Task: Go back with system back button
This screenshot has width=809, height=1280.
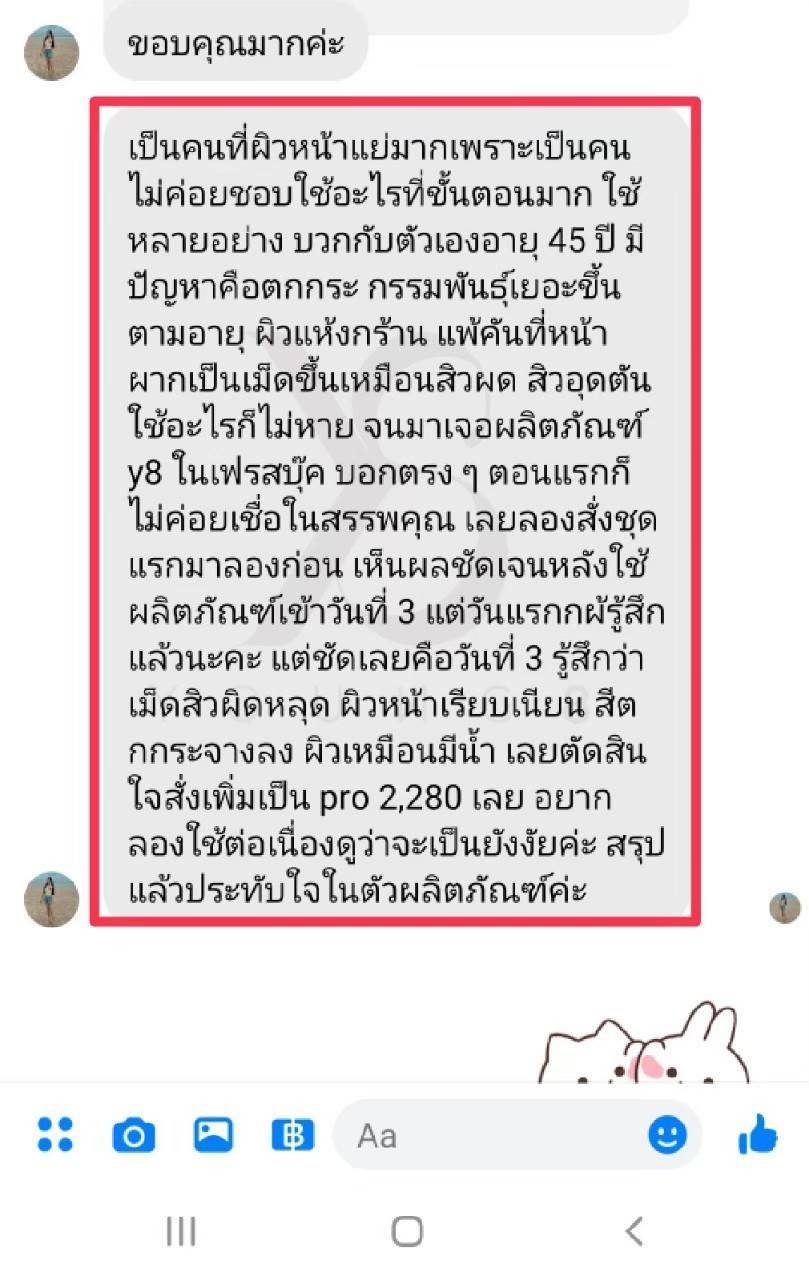Action: [x=633, y=1232]
